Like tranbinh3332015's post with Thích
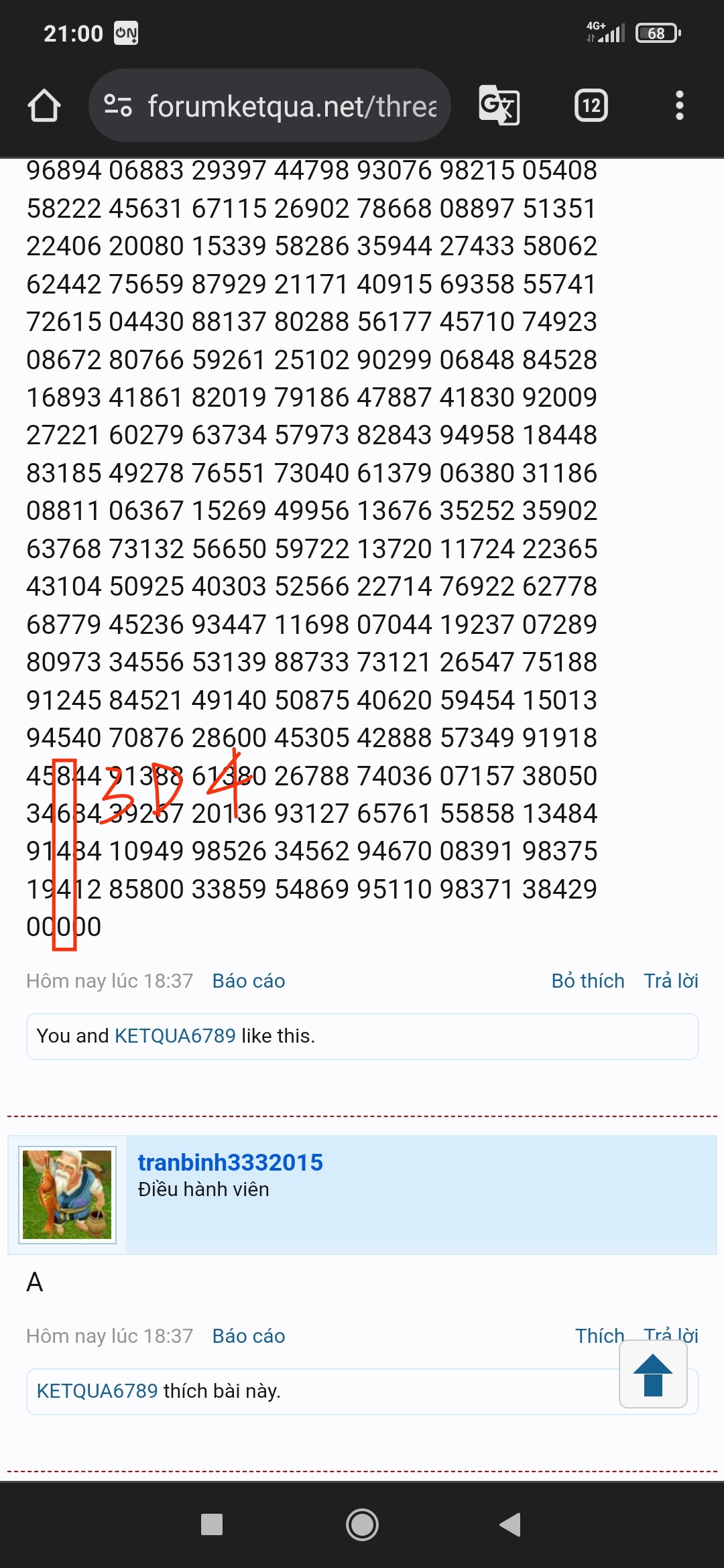Screen dimensions: 724x1568 pyautogui.click(x=599, y=1335)
